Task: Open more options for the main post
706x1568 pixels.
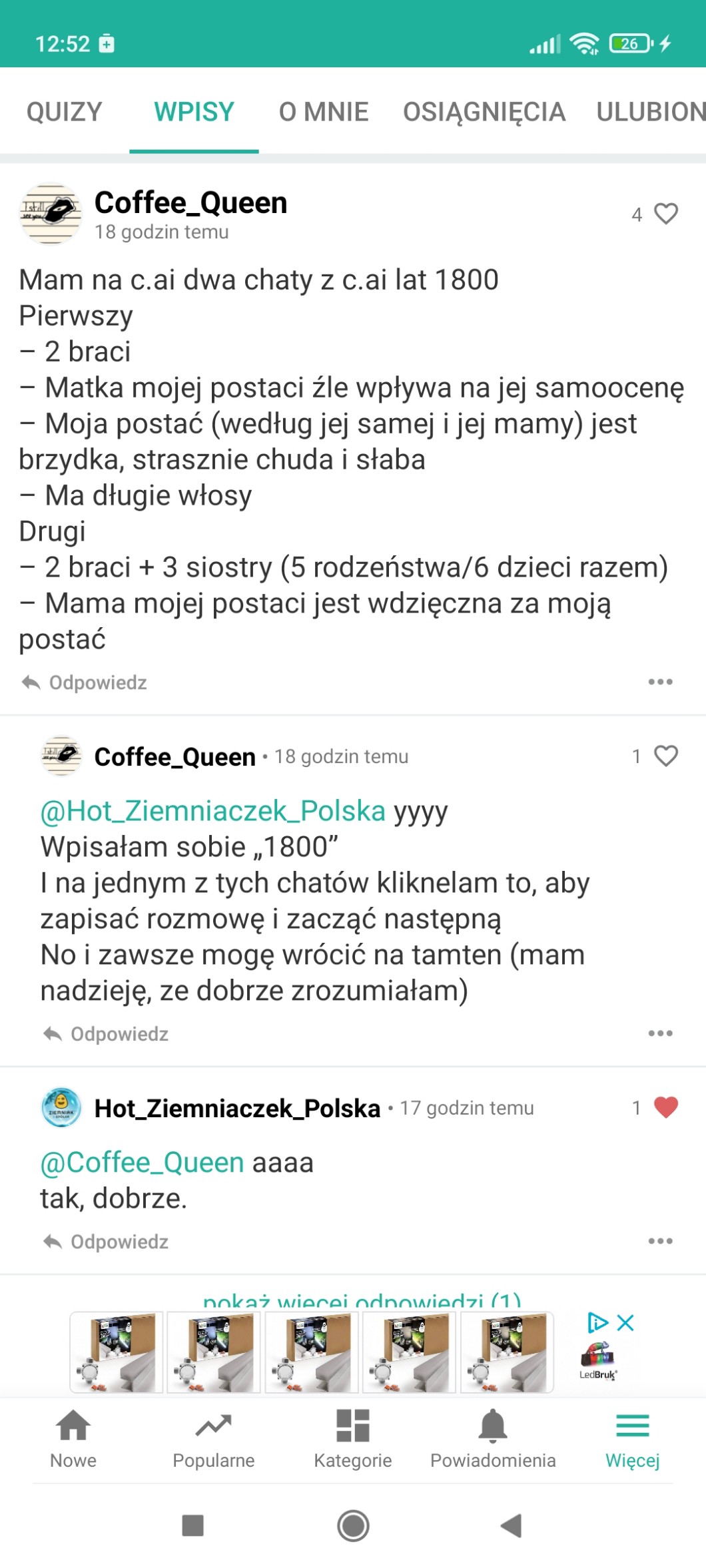Action: point(660,682)
